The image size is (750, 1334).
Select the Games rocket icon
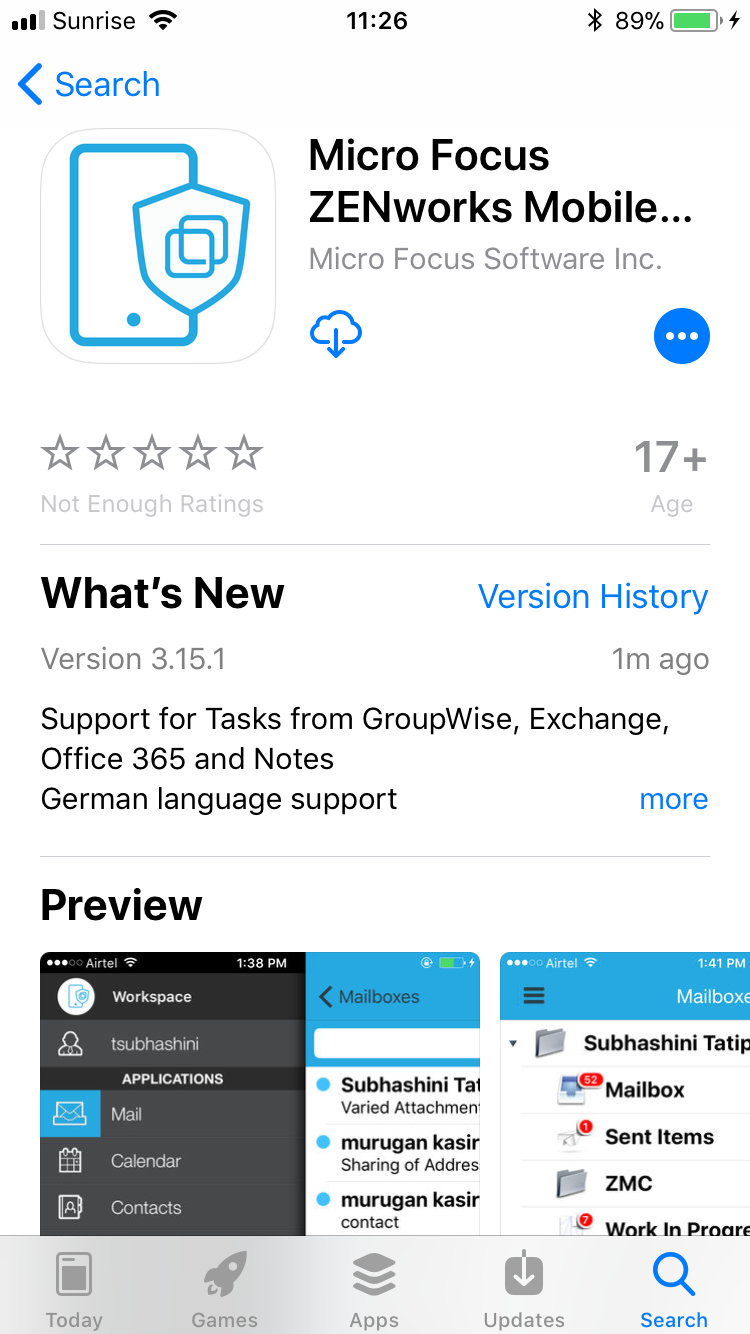(224, 1274)
